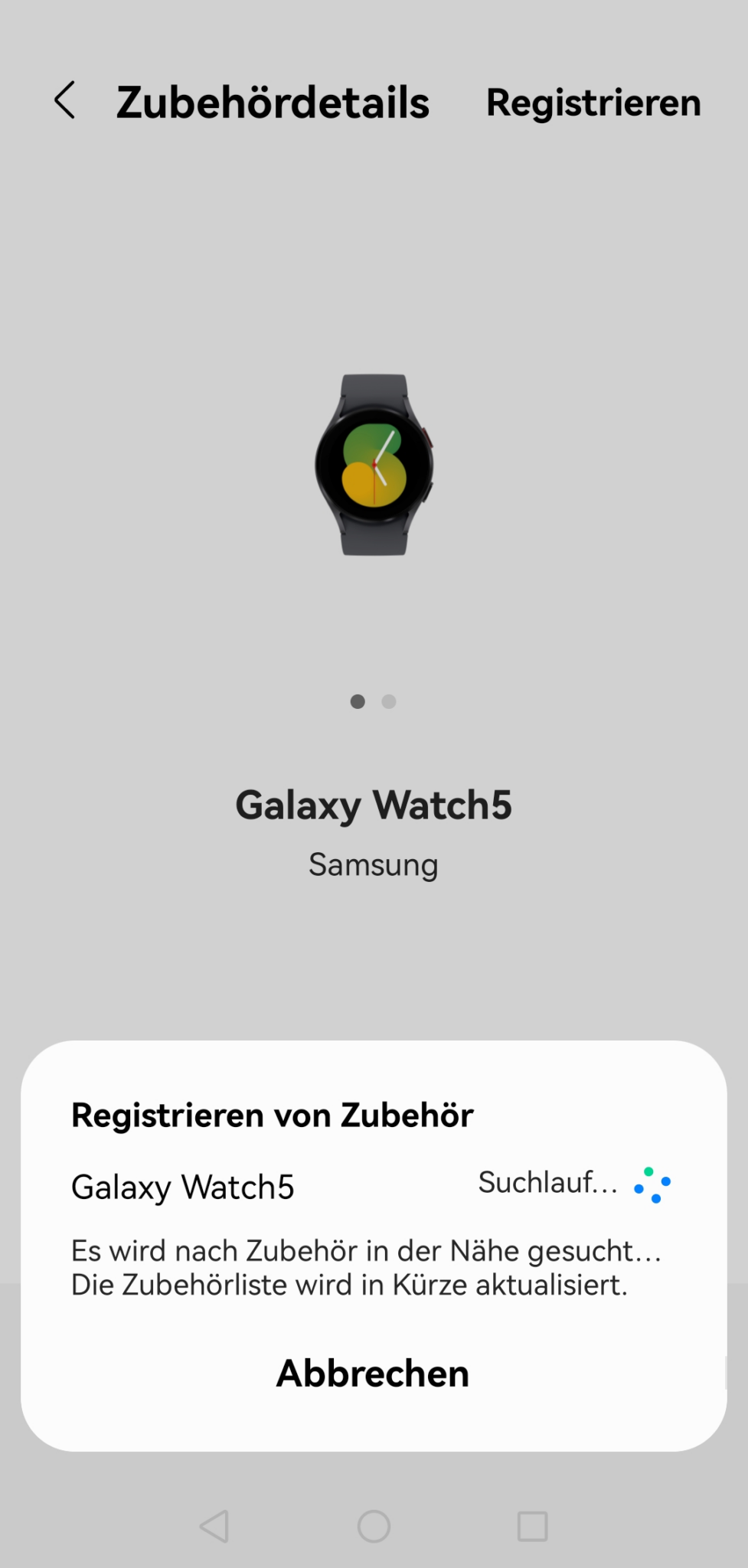
Task: Tap the searching spinner icon
Action: point(653,1186)
